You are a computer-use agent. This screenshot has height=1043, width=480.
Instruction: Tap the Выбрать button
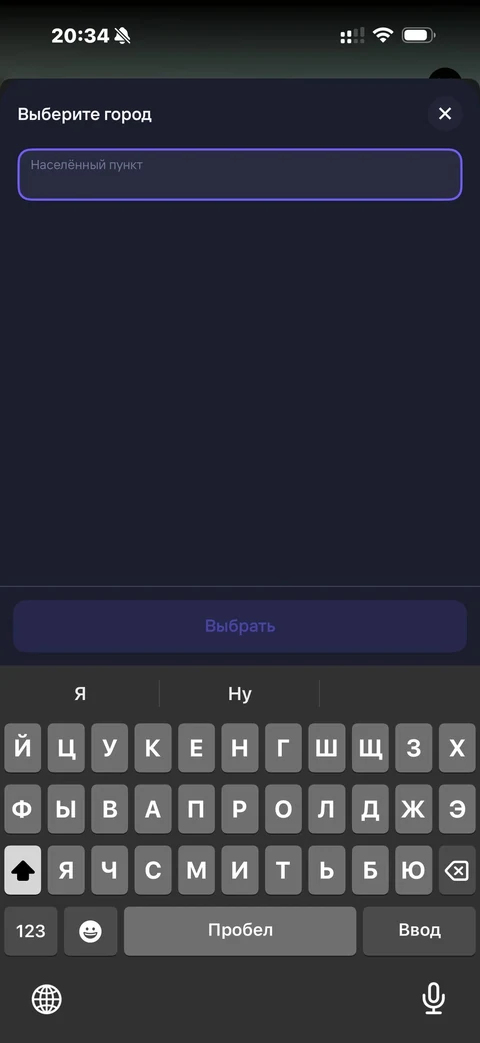(x=239, y=626)
